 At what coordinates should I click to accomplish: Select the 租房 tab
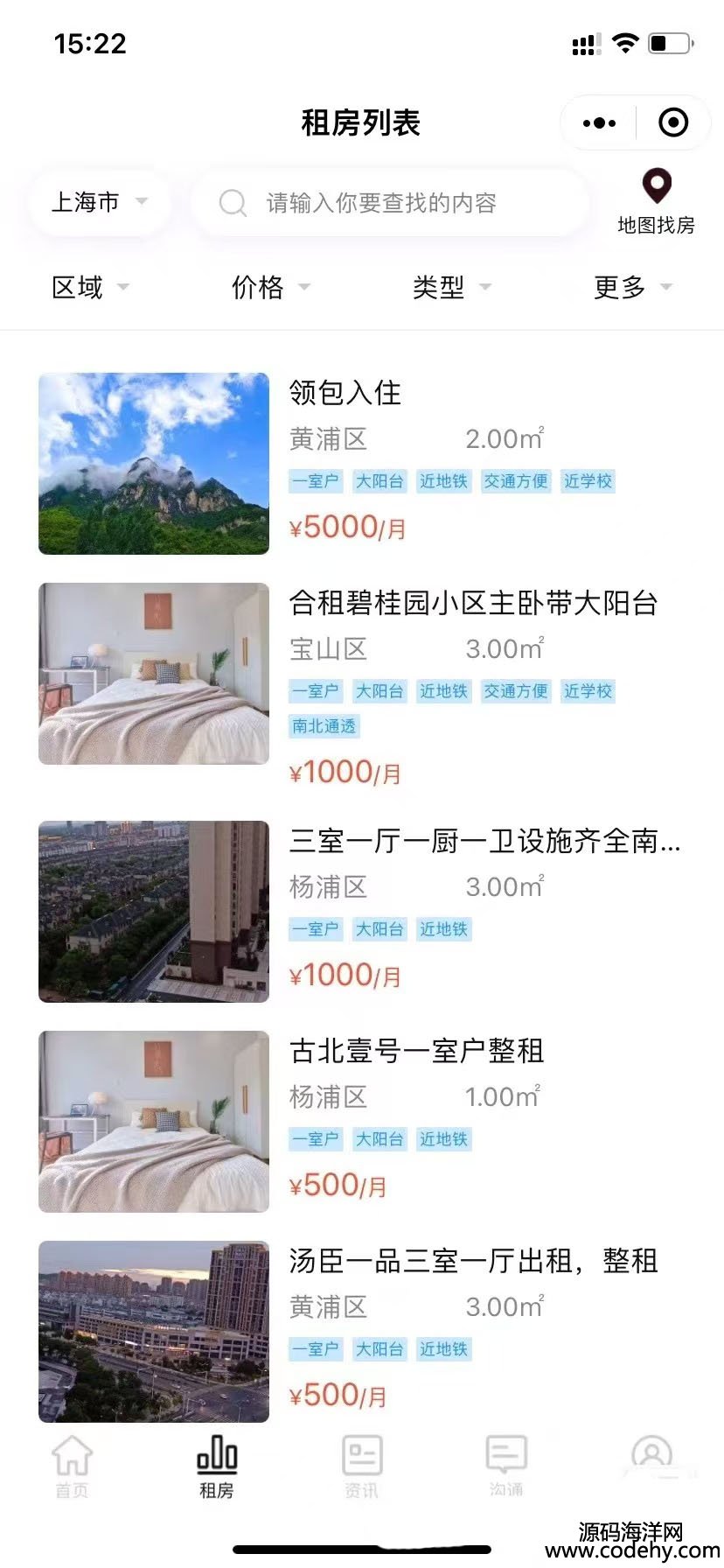[x=216, y=1466]
